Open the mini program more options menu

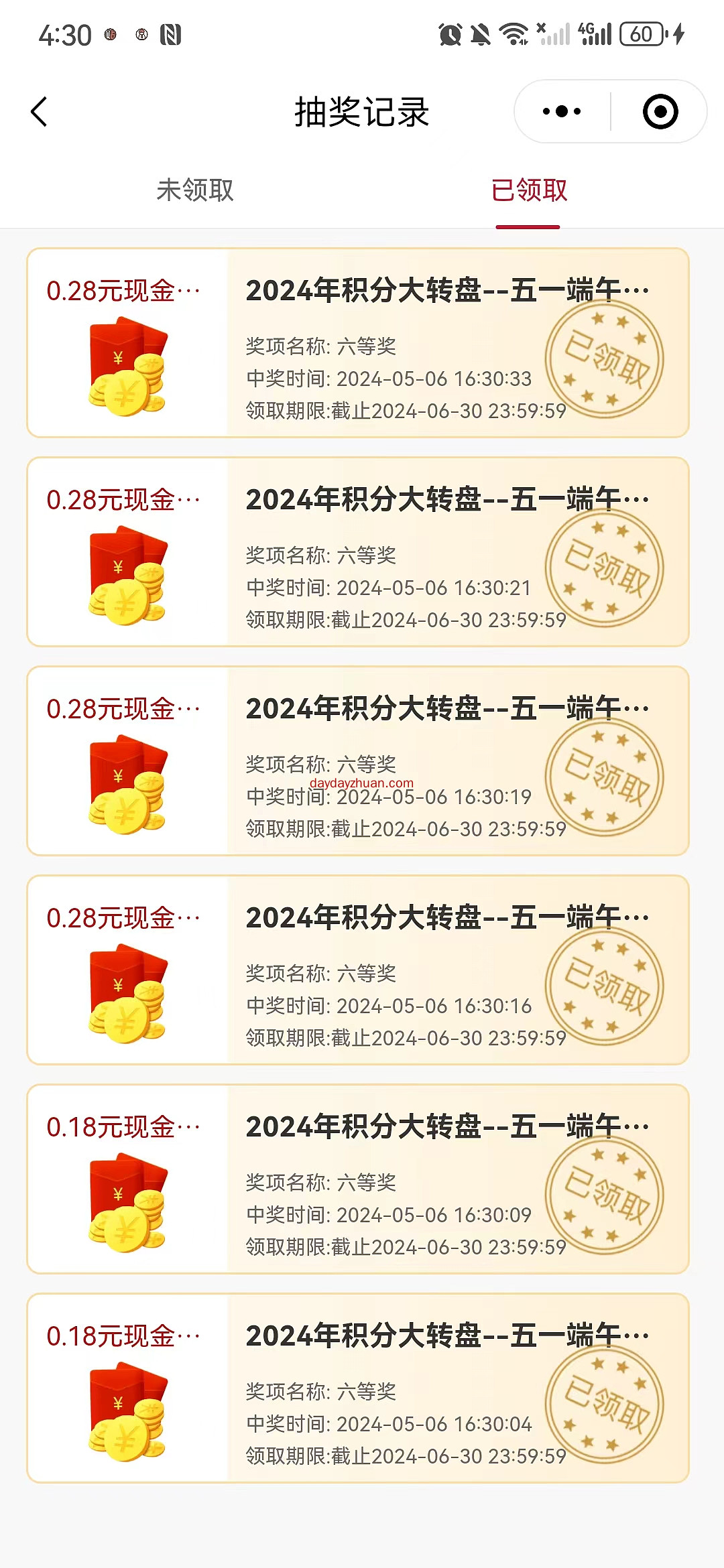tap(562, 111)
